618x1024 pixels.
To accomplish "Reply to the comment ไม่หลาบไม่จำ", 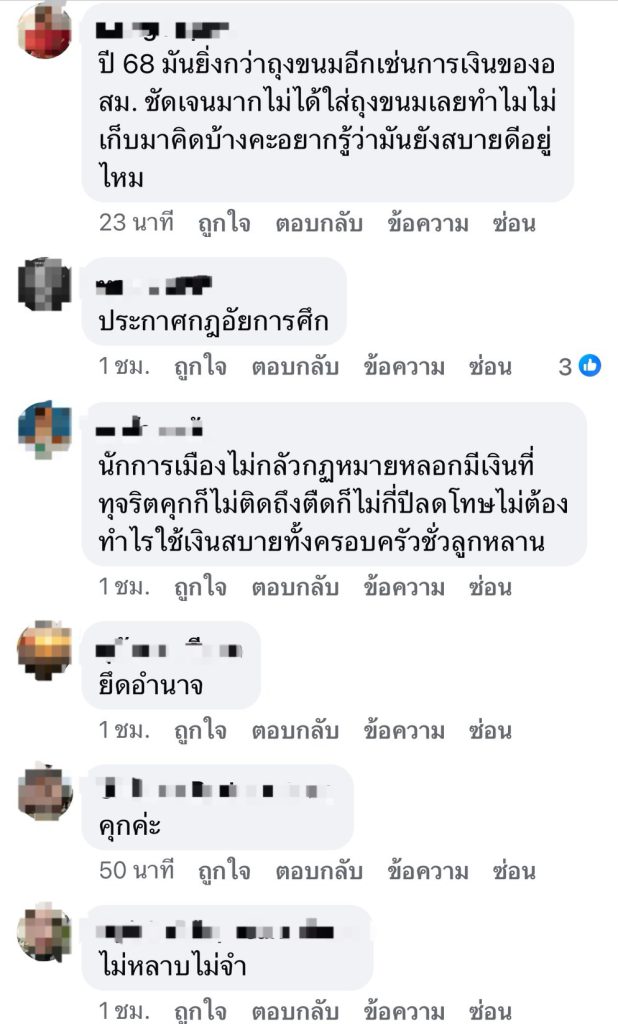I will [x=295, y=1008].
